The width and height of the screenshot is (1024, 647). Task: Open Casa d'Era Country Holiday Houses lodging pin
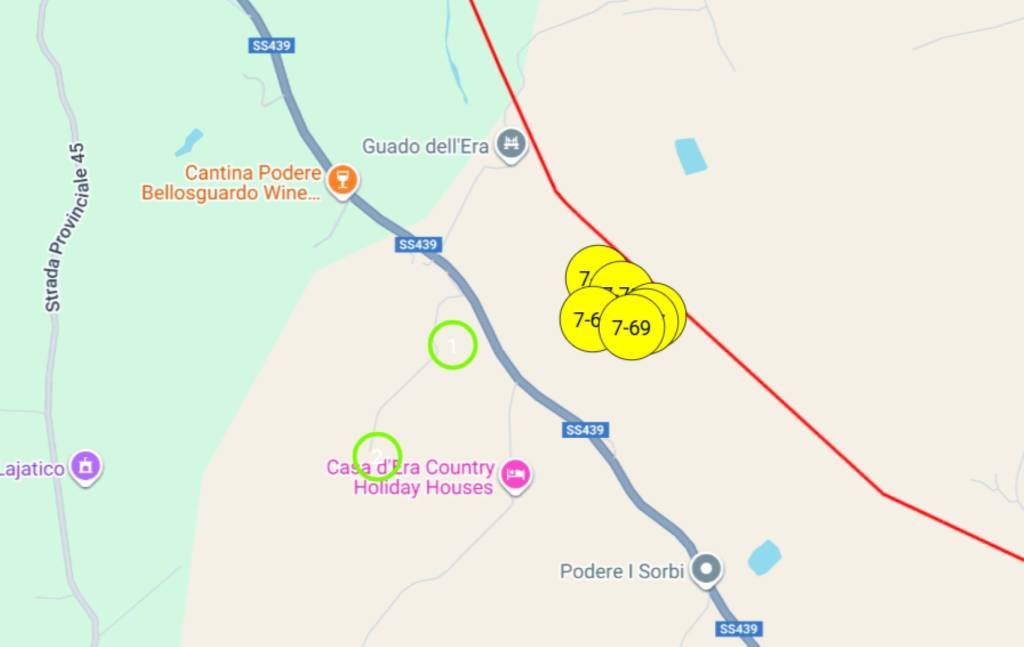coord(516,474)
